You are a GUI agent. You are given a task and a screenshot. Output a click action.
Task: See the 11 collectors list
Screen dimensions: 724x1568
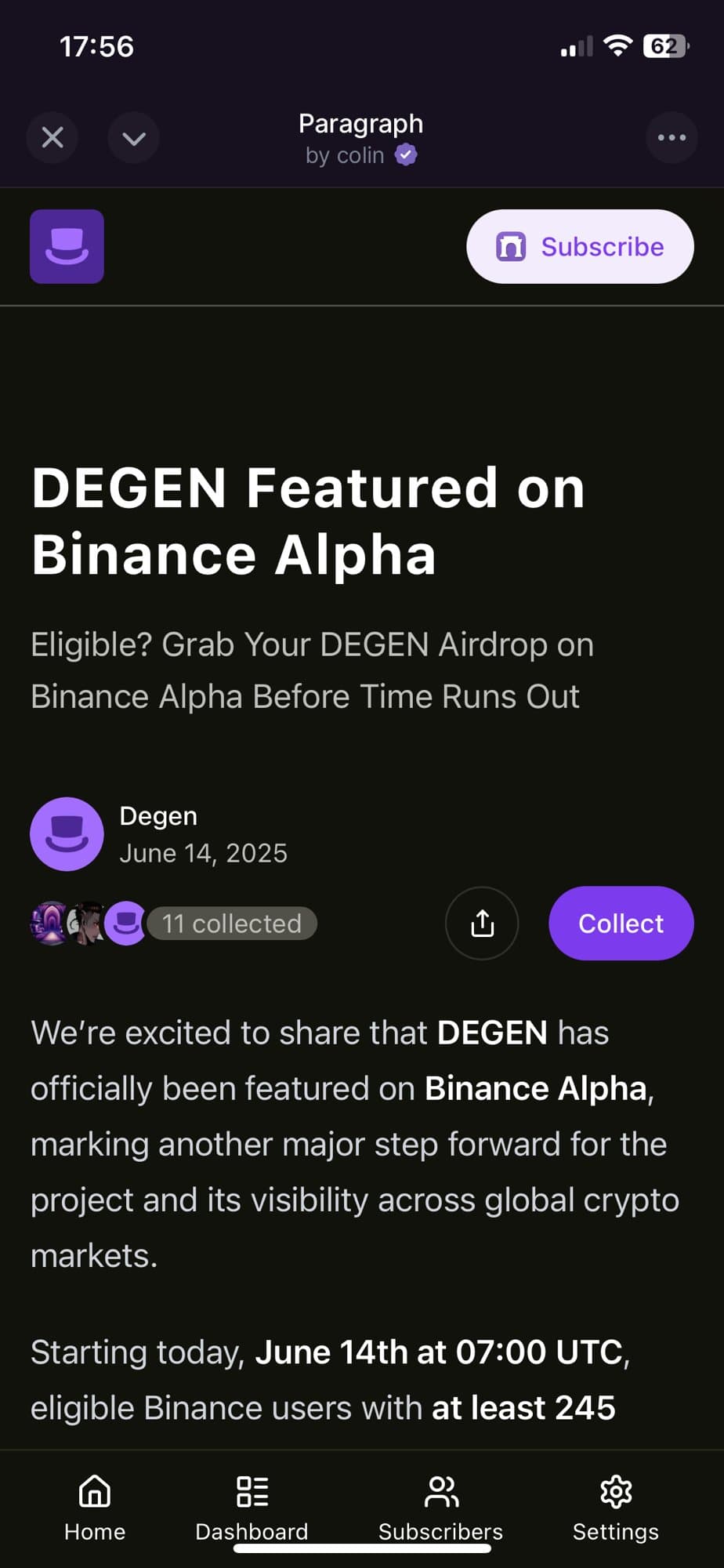(231, 924)
